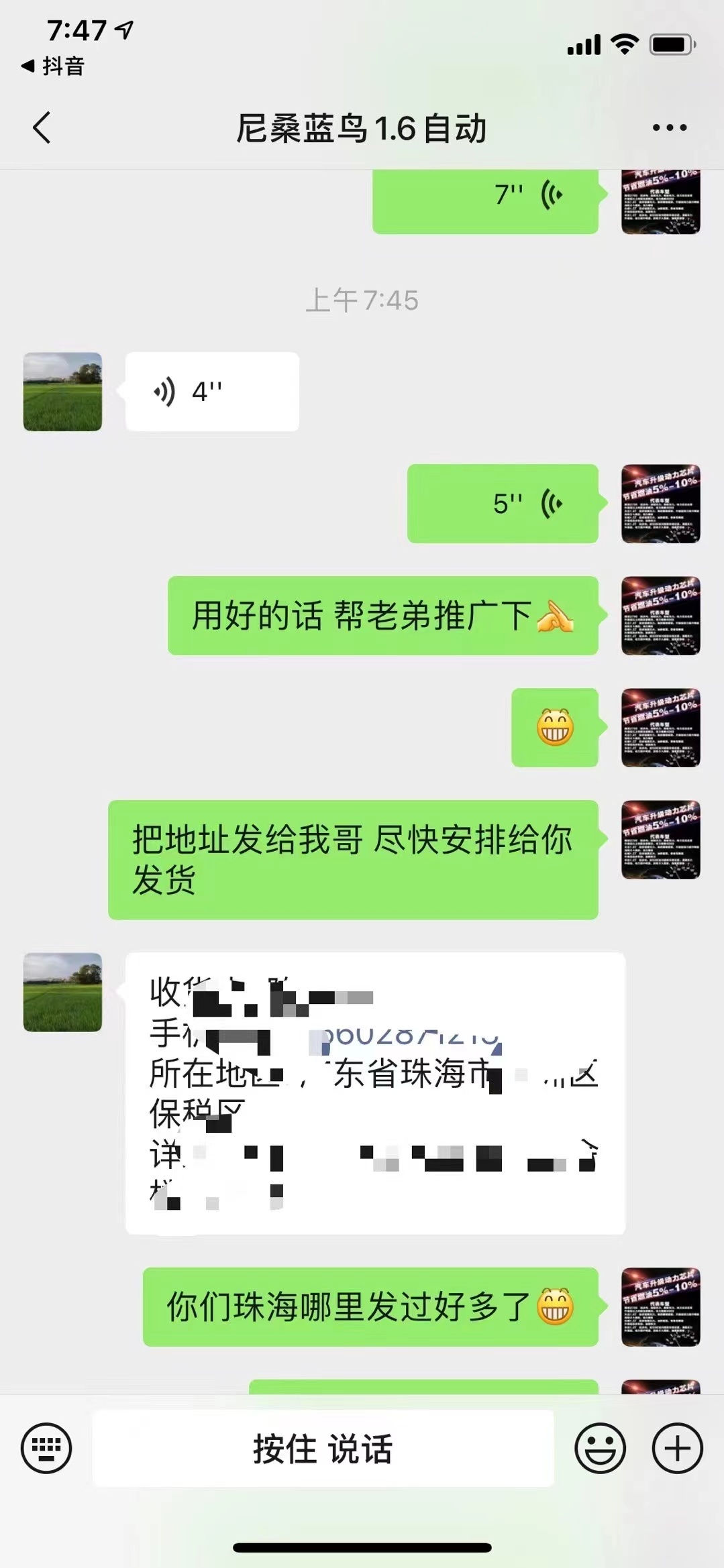The width and height of the screenshot is (724, 1568).
Task: Play the 5'' sent voice message
Action: [x=503, y=504]
